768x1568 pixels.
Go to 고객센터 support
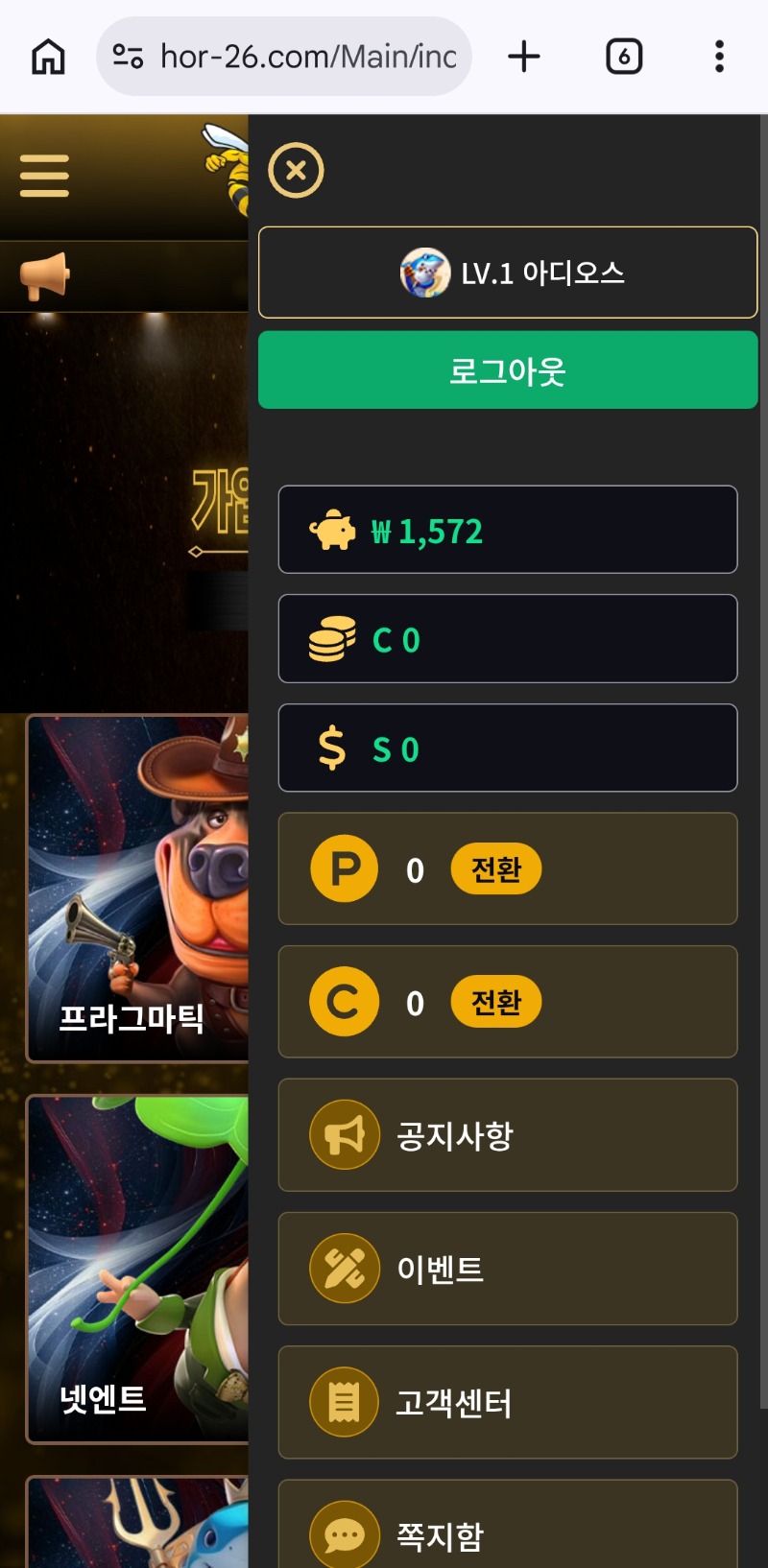coord(508,1402)
